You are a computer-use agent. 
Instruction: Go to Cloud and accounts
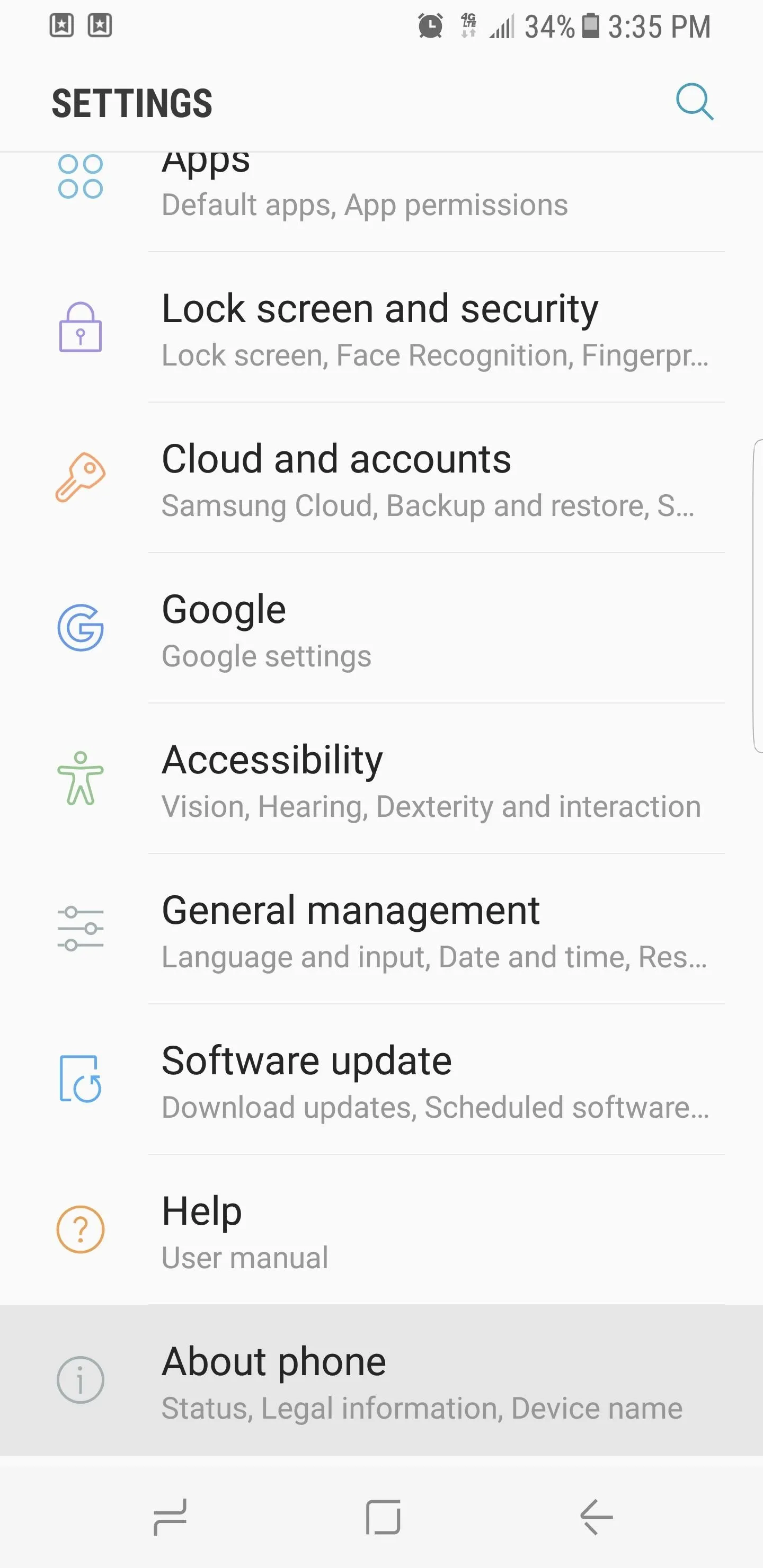click(381, 478)
